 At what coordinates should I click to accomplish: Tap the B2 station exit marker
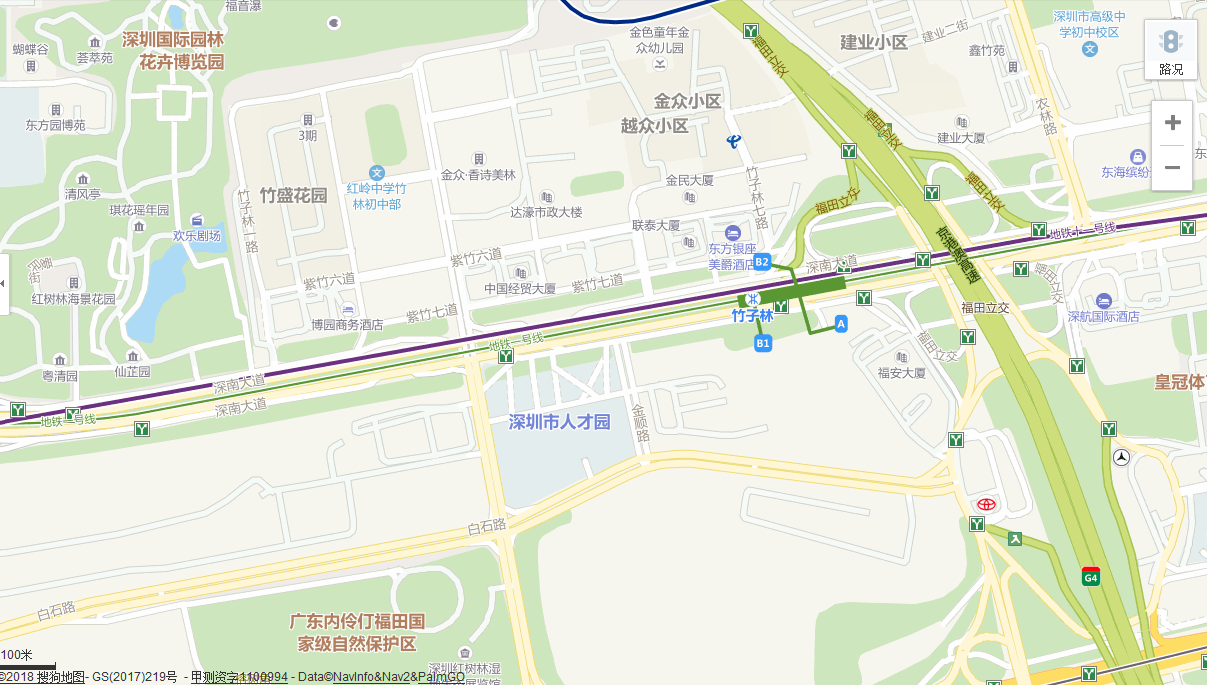[x=762, y=262]
